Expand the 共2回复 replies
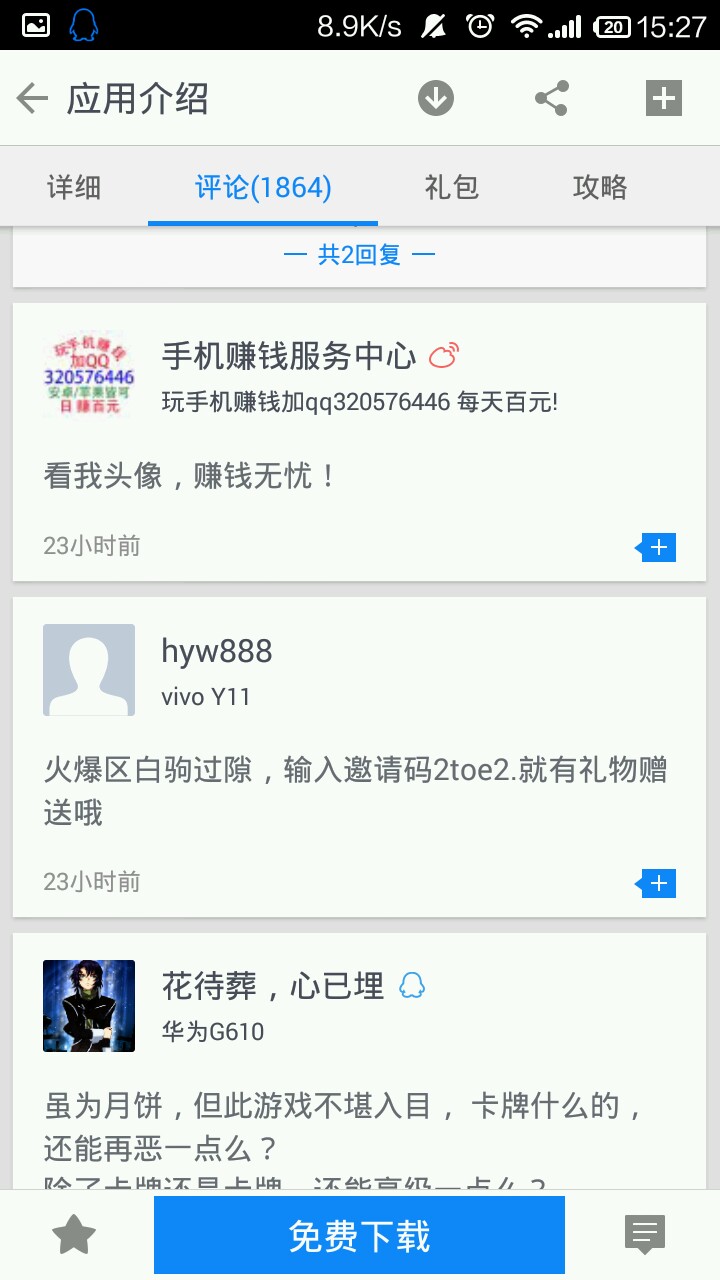The image size is (720, 1280). (359, 255)
